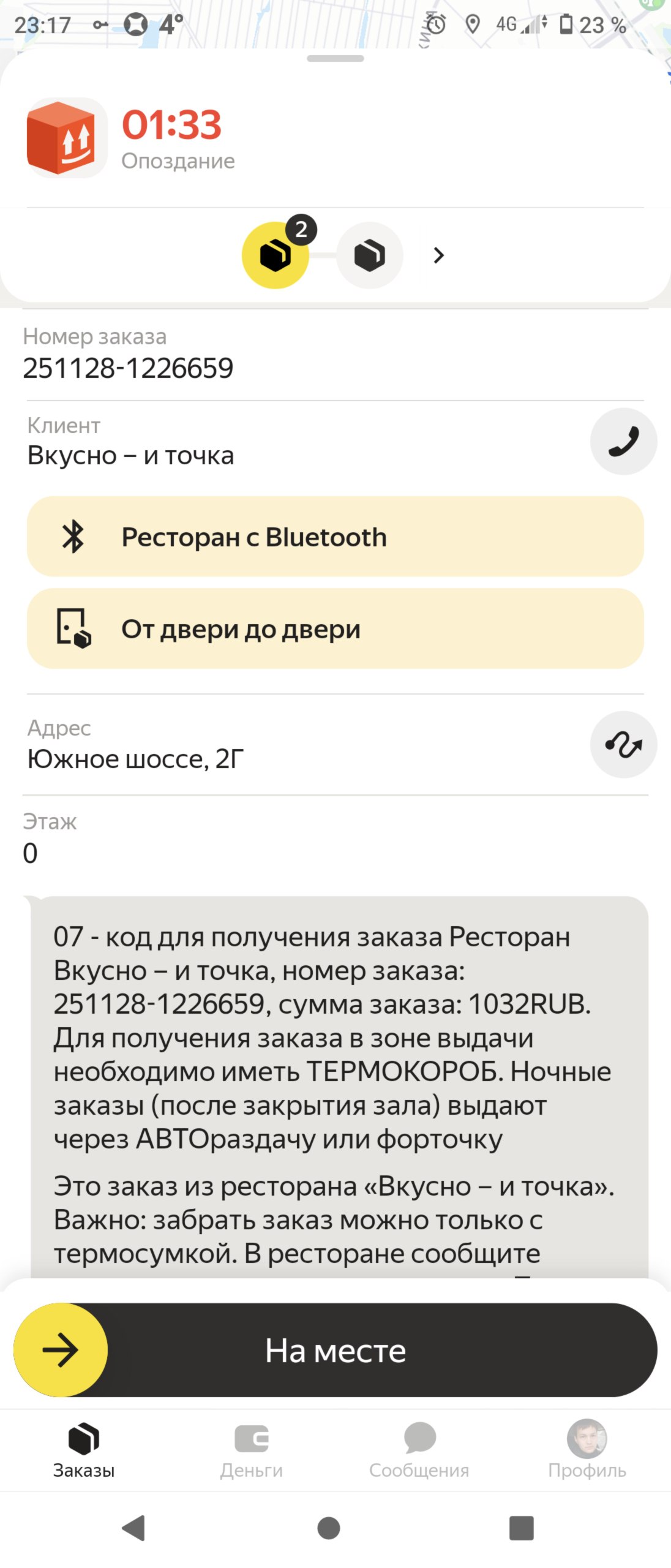Image resolution: width=671 pixels, height=1568 pixels.
Task: Tap the system back button
Action: [x=134, y=1528]
